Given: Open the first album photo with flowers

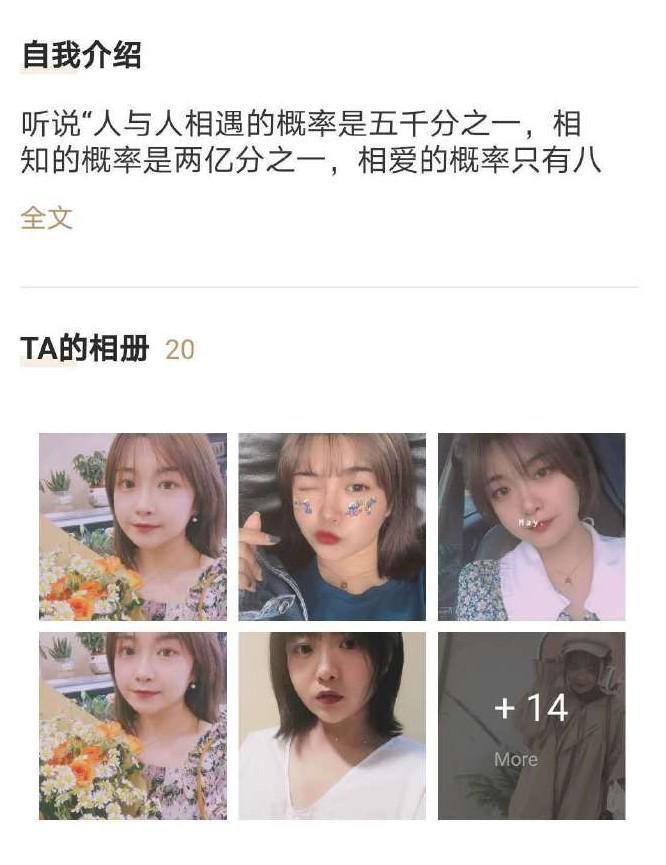Looking at the screenshot, I should (133, 526).
